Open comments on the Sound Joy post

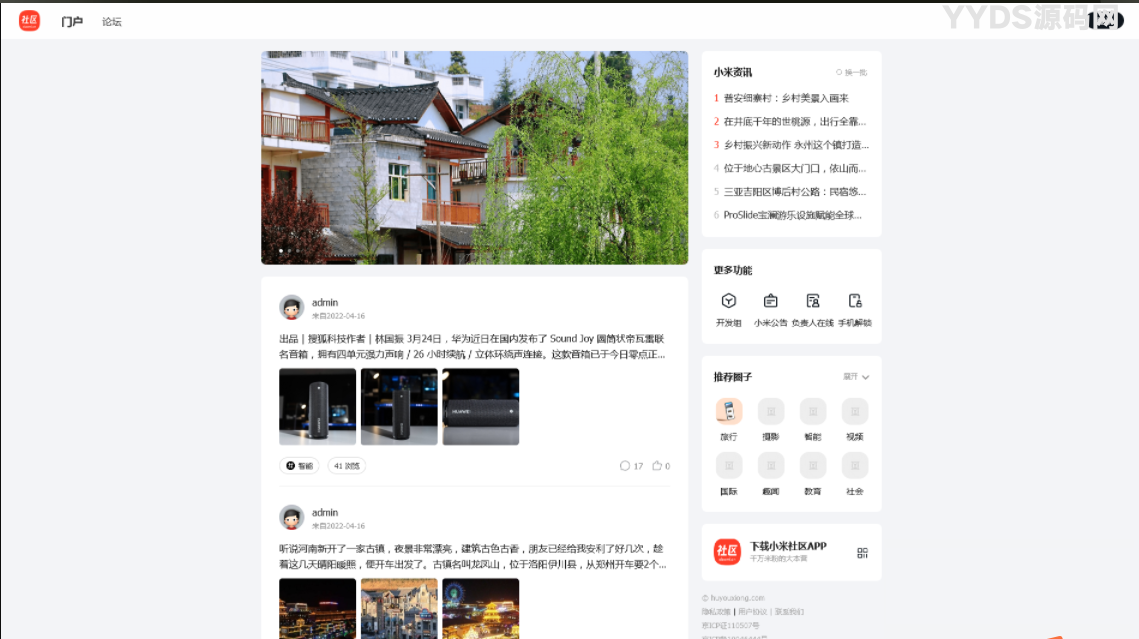630,466
